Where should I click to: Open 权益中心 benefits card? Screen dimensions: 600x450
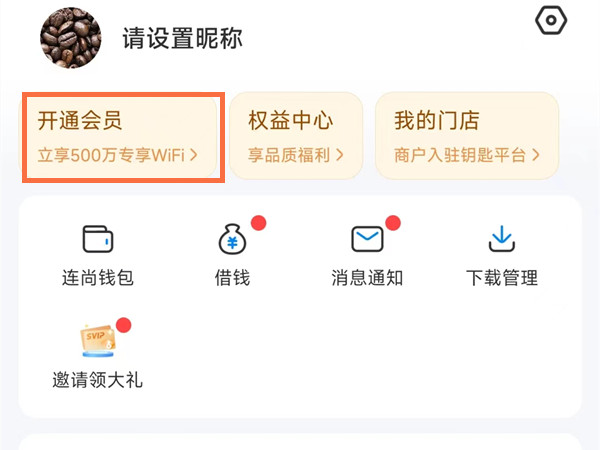(x=297, y=137)
